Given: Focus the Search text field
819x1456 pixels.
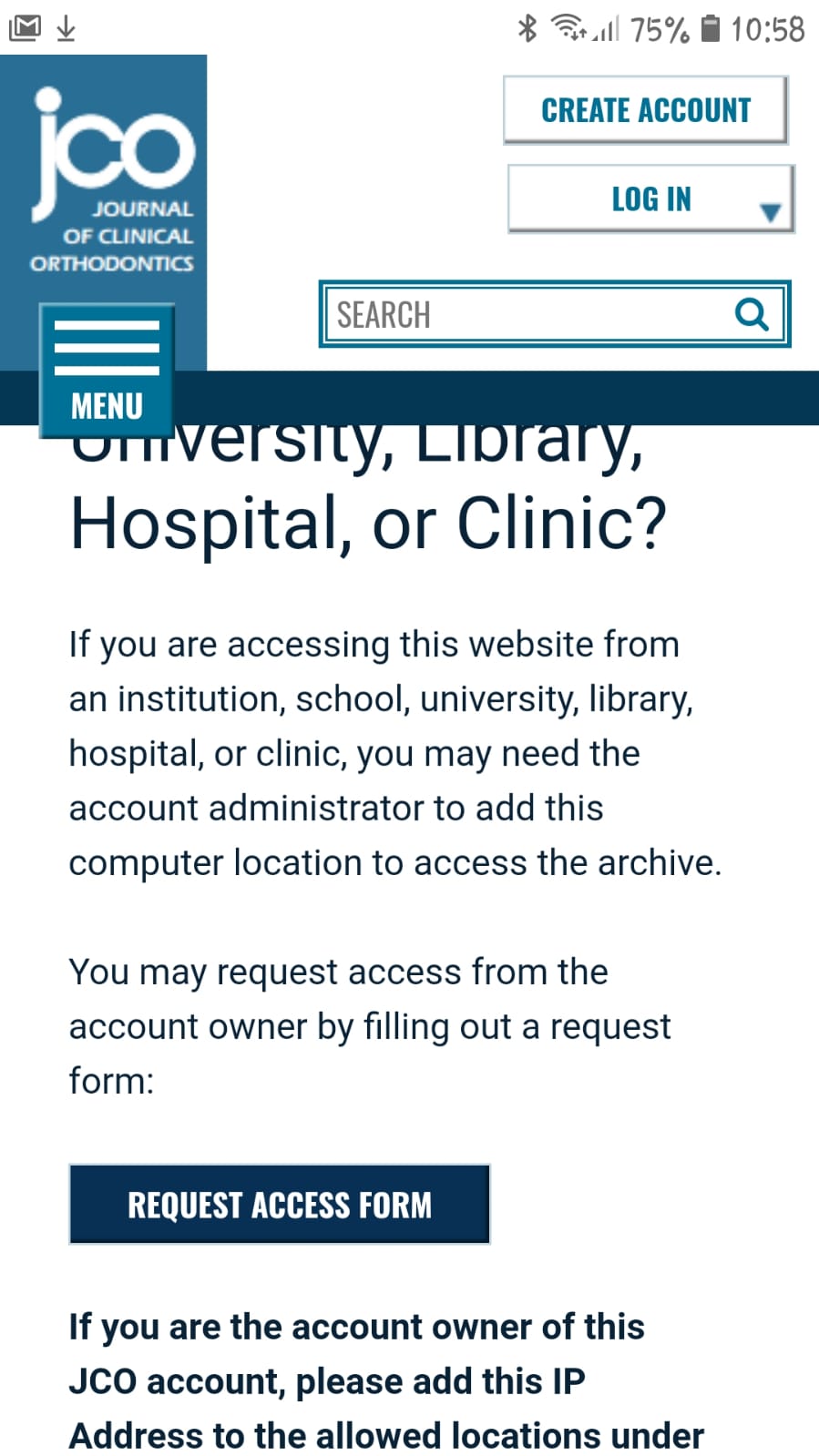Looking at the screenshot, I should [x=528, y=315].
